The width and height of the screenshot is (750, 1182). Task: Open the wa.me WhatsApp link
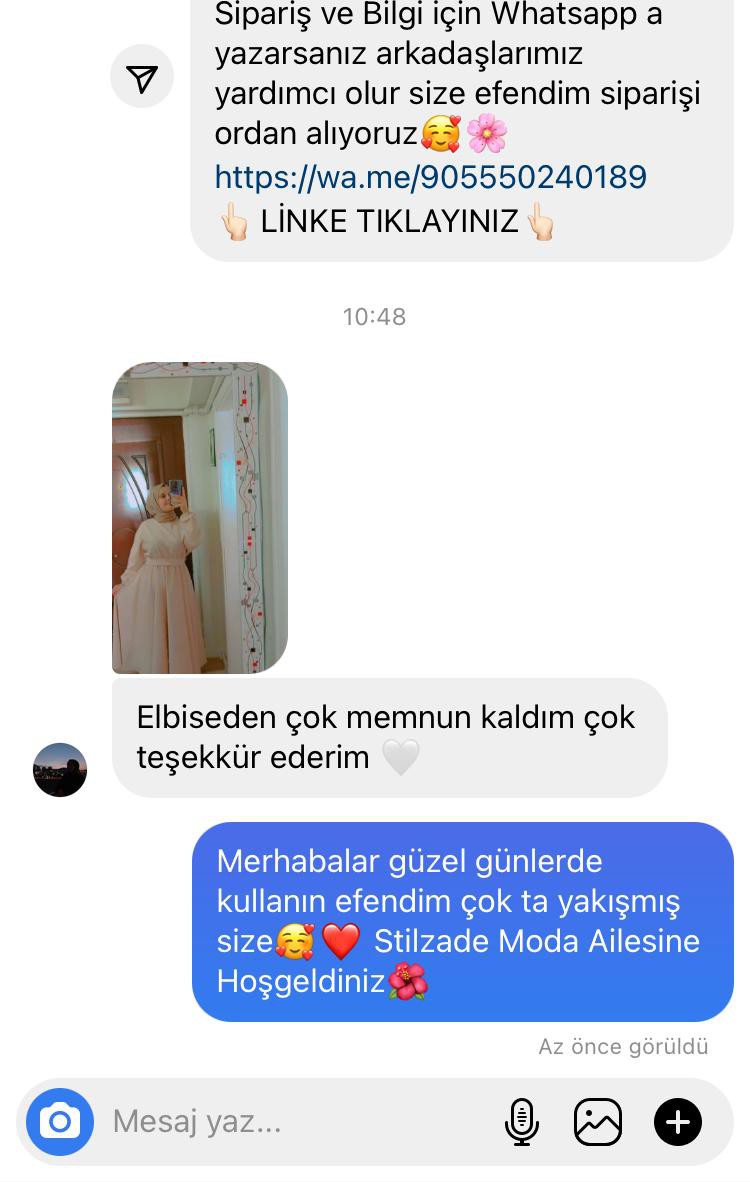pos(430,177)
